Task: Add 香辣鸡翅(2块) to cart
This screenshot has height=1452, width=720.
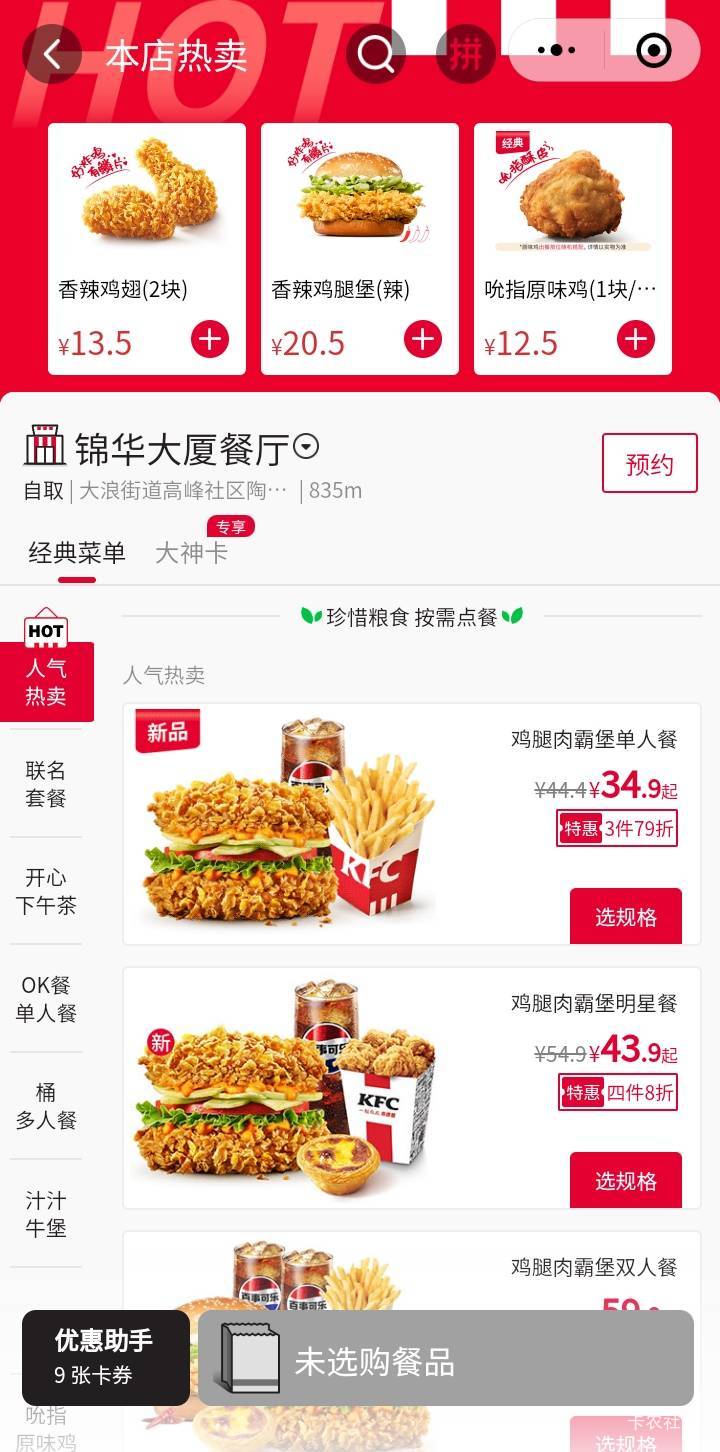Action: coord(210,340)
